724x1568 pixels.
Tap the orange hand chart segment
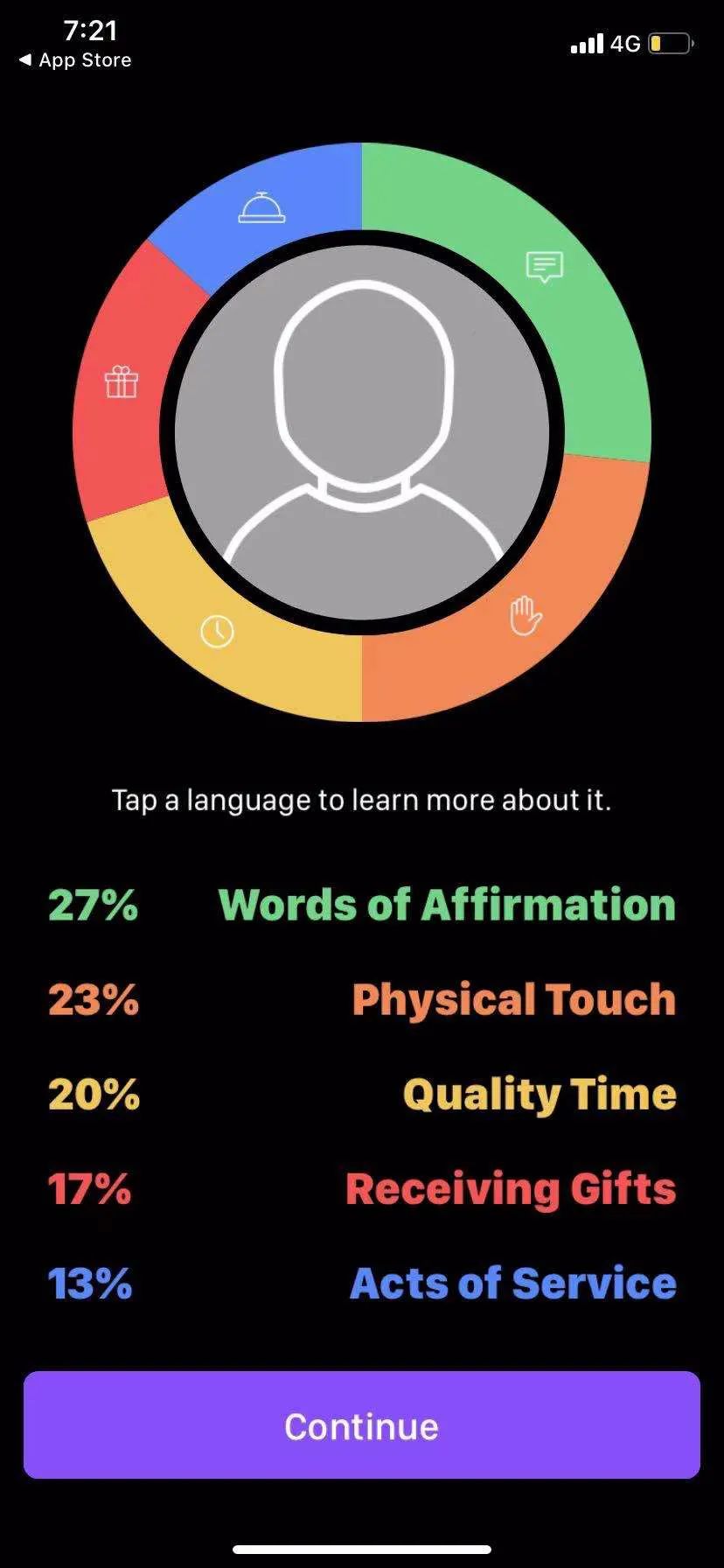click(525, 615)
